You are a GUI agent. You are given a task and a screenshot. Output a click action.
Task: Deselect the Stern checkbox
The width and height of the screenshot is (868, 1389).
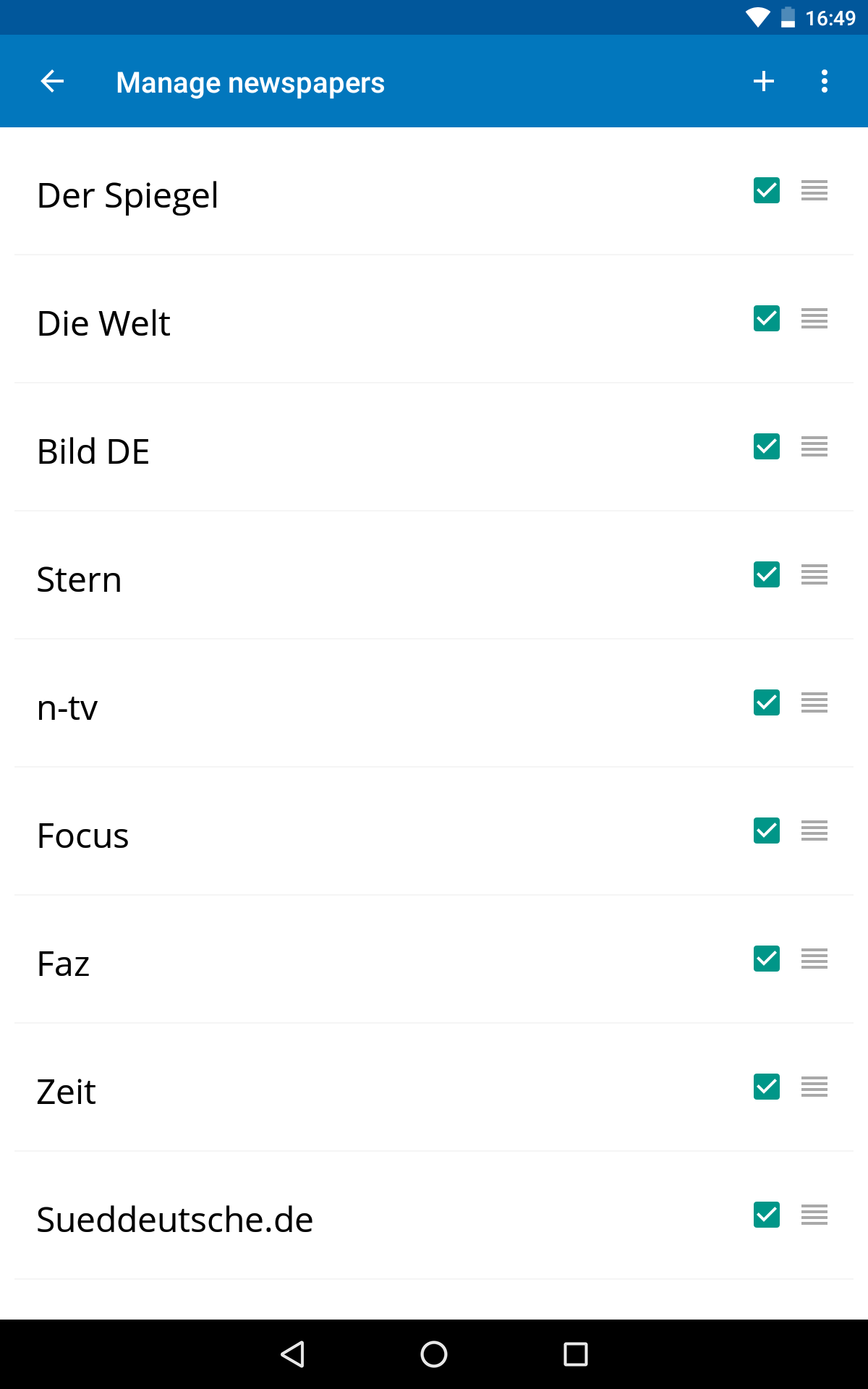tap(767, 575)
